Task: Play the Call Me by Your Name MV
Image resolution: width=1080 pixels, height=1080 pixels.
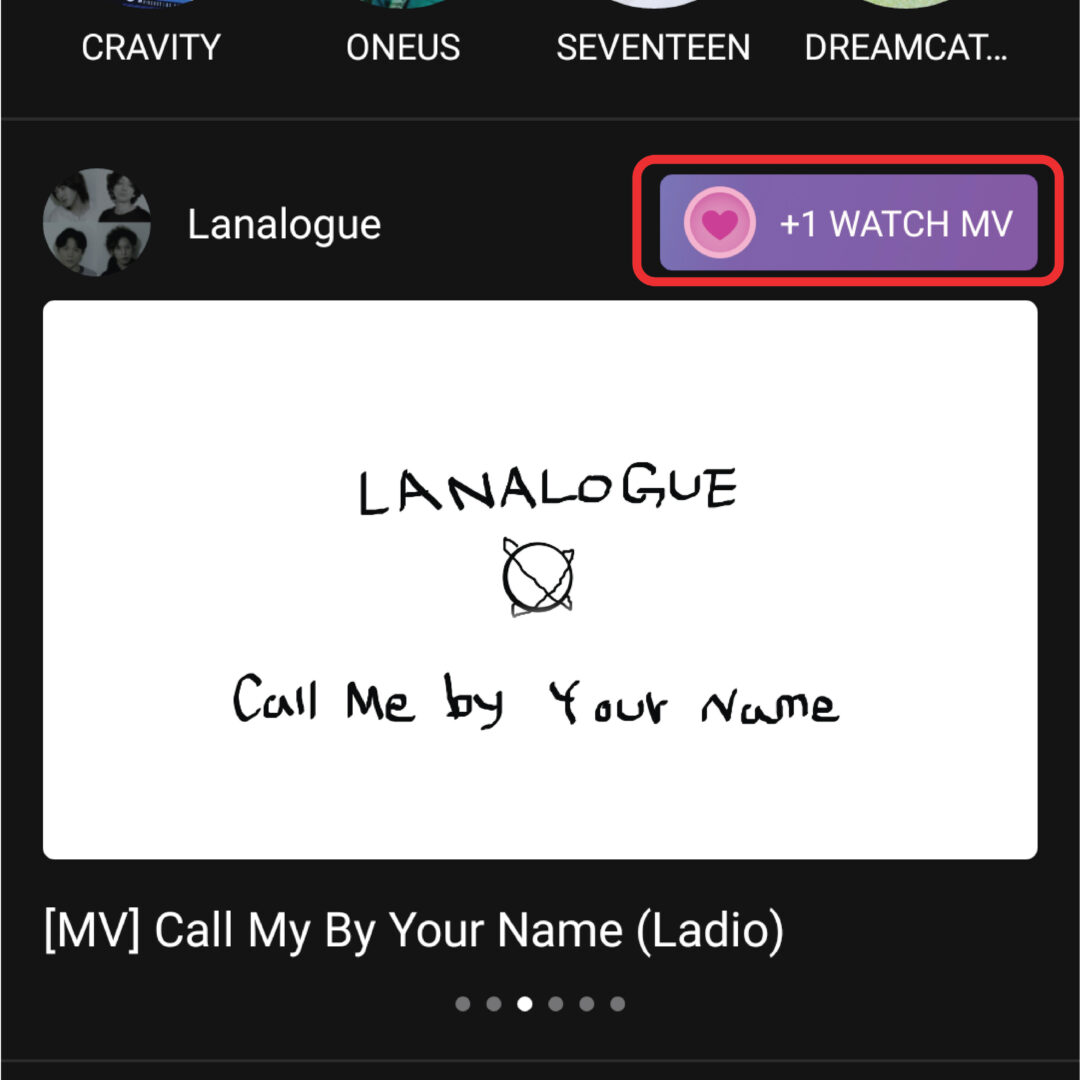Action: point(540,580)
